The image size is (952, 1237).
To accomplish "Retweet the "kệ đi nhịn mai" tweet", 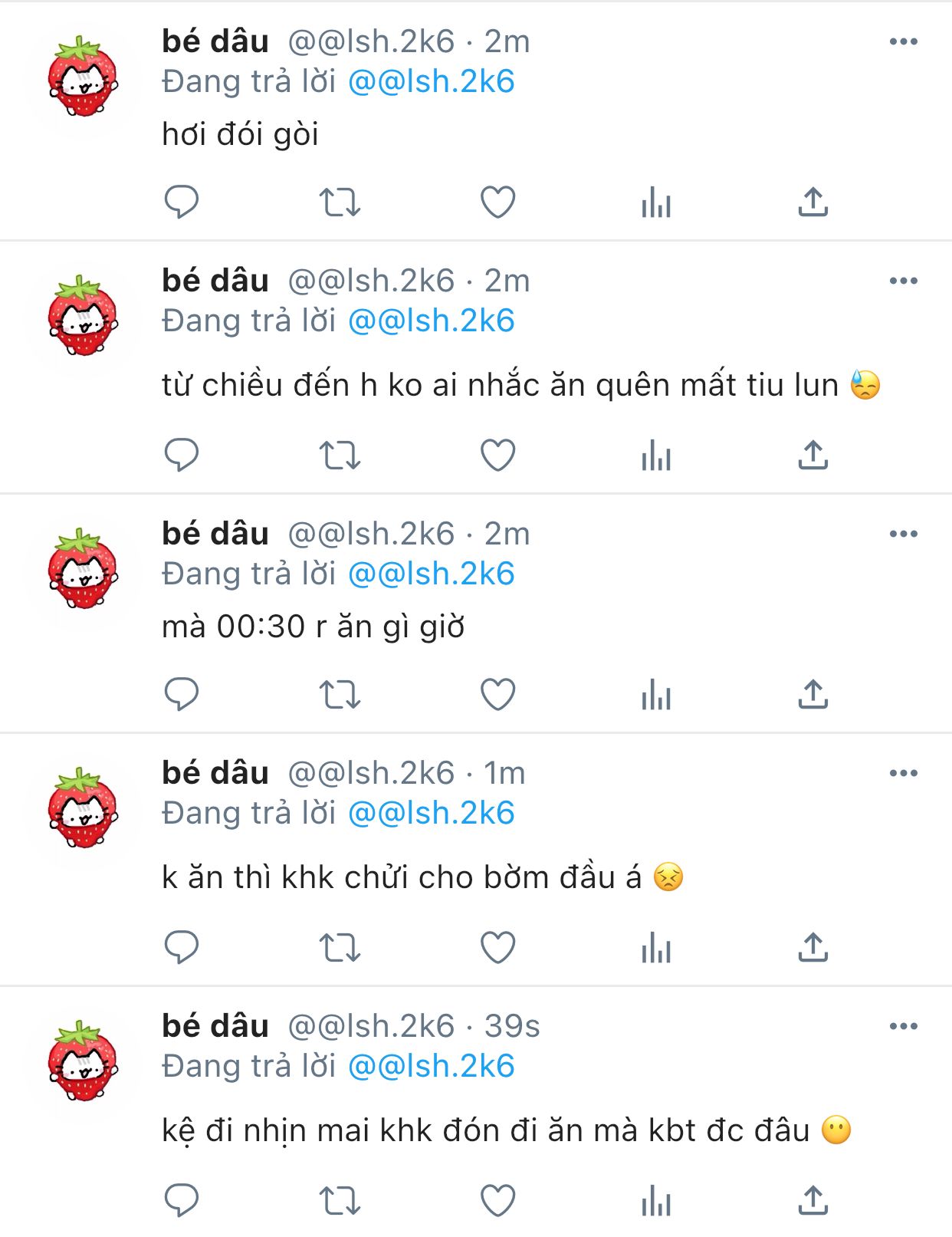I will coord(340,1201).
